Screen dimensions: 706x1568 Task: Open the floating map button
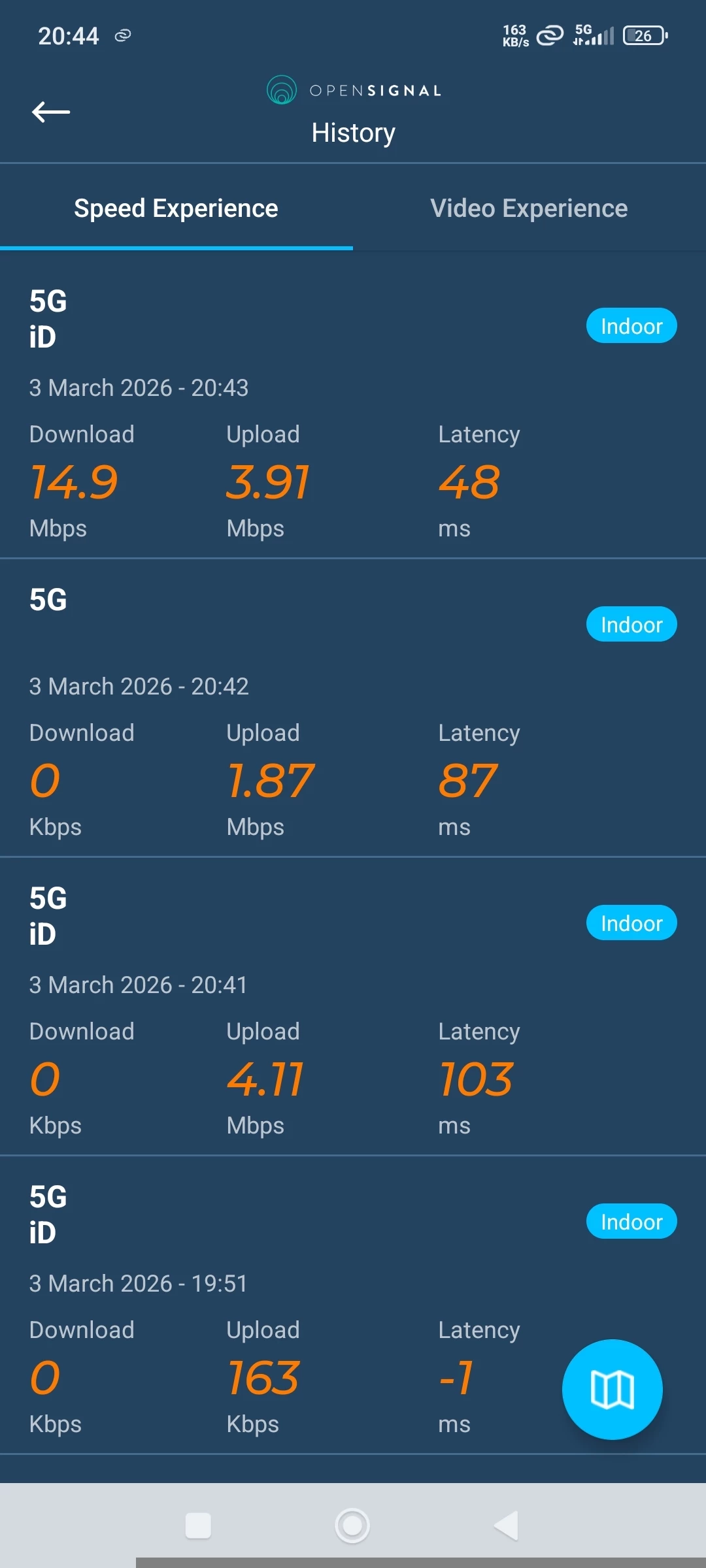click(x=612, y=1389)
